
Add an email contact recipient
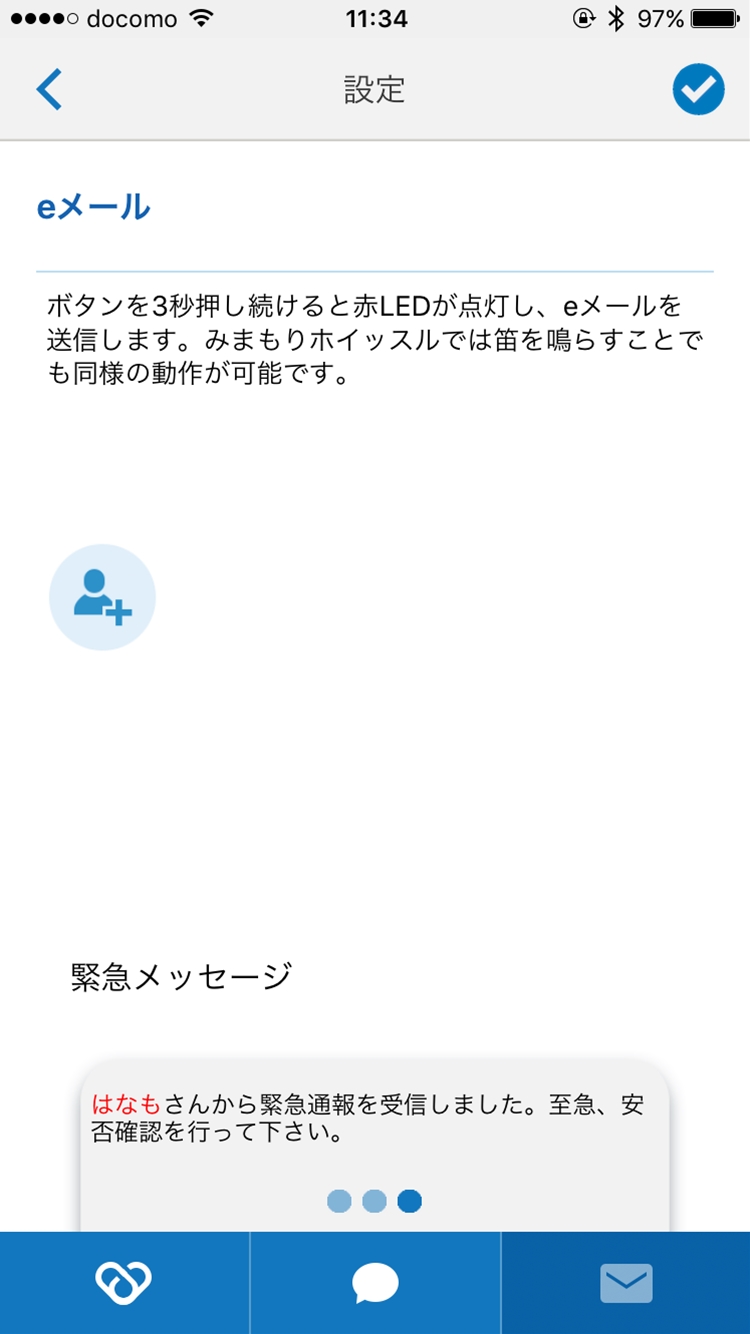[x=102, y=597]
